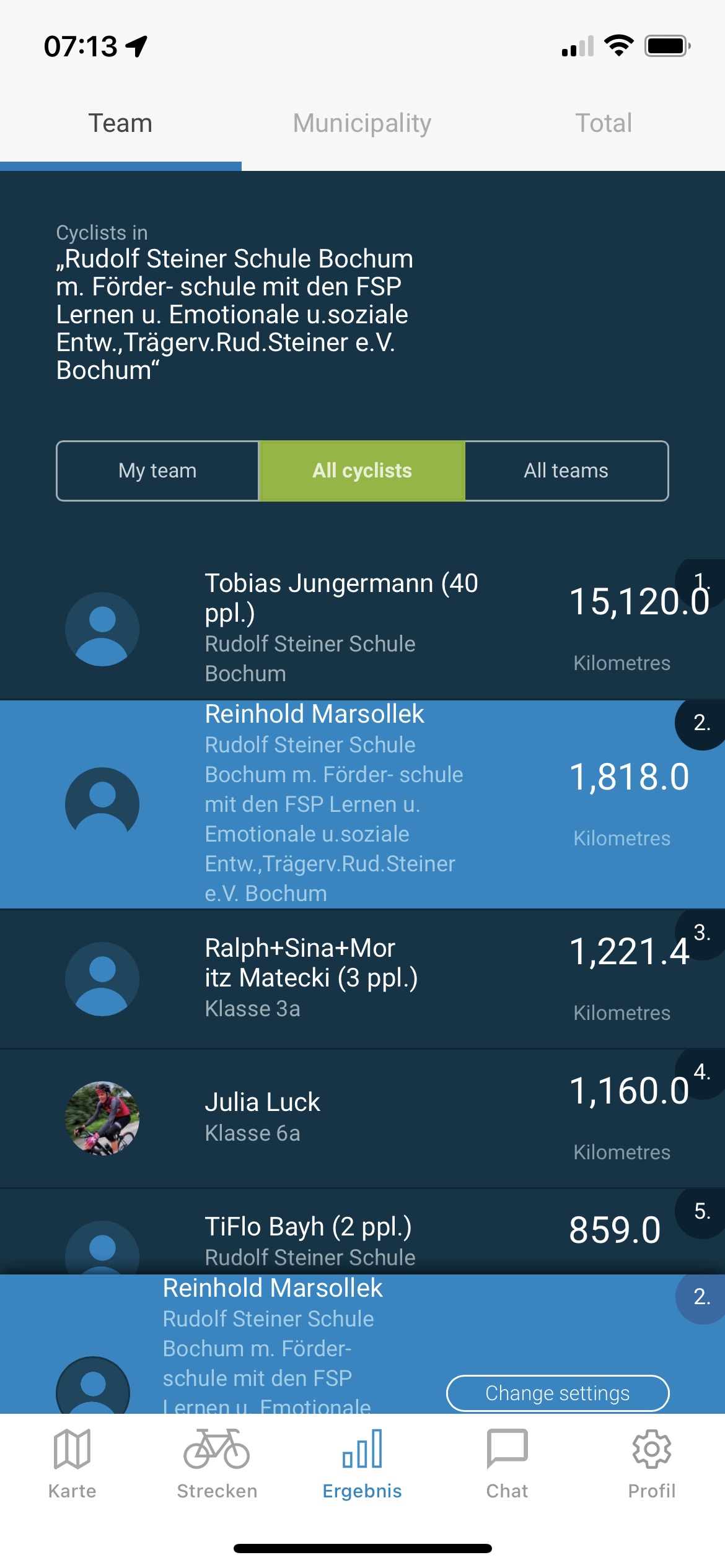This screenshot has width=725, height=1568.
Task: Switch to the Total tab
Action: 604,124
